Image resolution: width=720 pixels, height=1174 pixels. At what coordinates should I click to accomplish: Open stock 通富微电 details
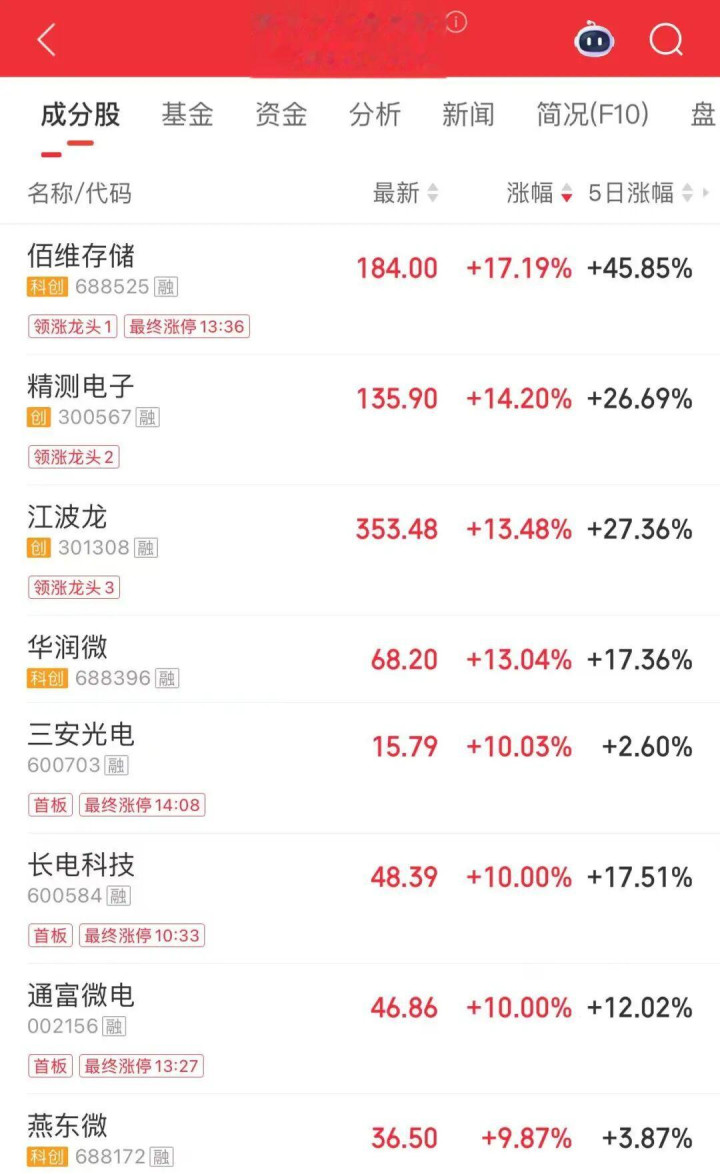tap(81, 995)
